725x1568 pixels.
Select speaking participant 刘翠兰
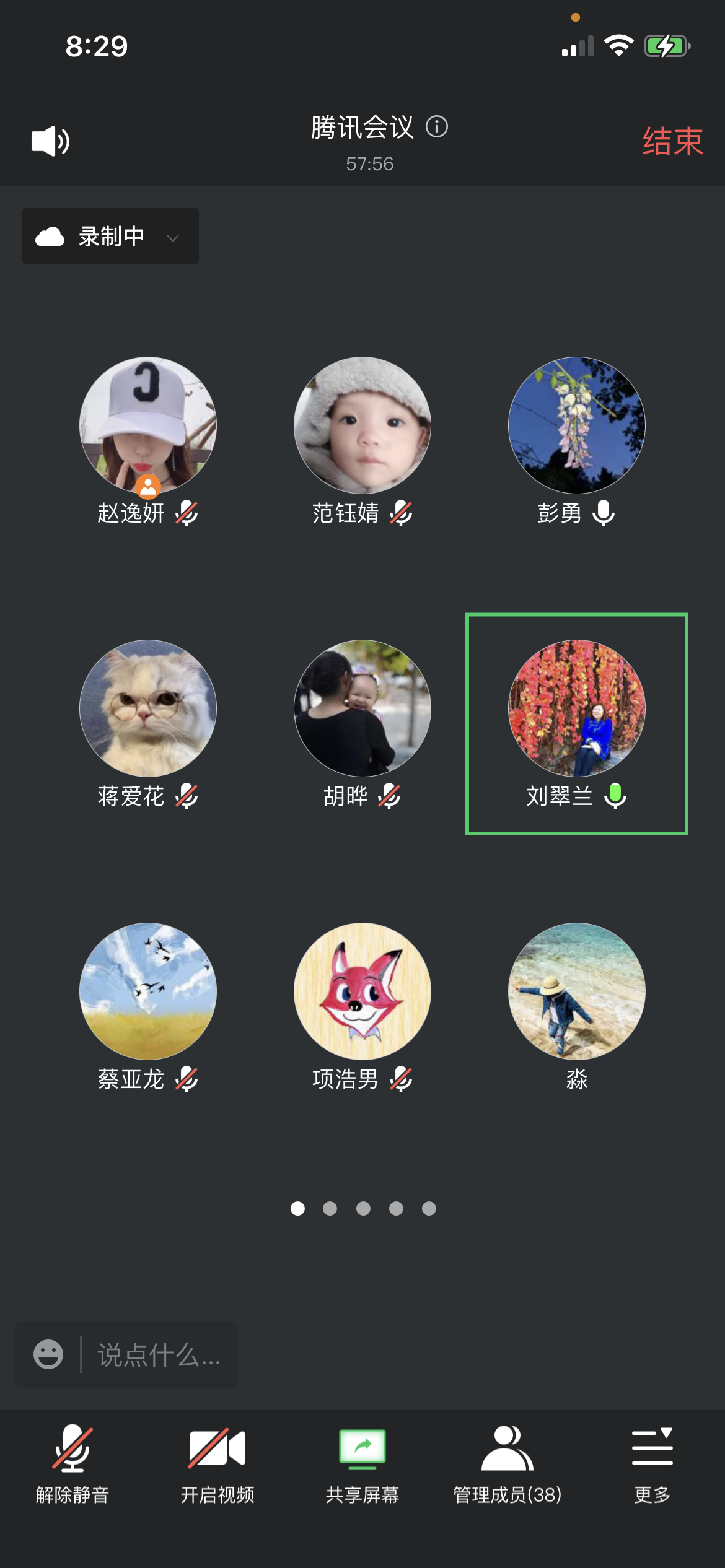pos(576,708)
